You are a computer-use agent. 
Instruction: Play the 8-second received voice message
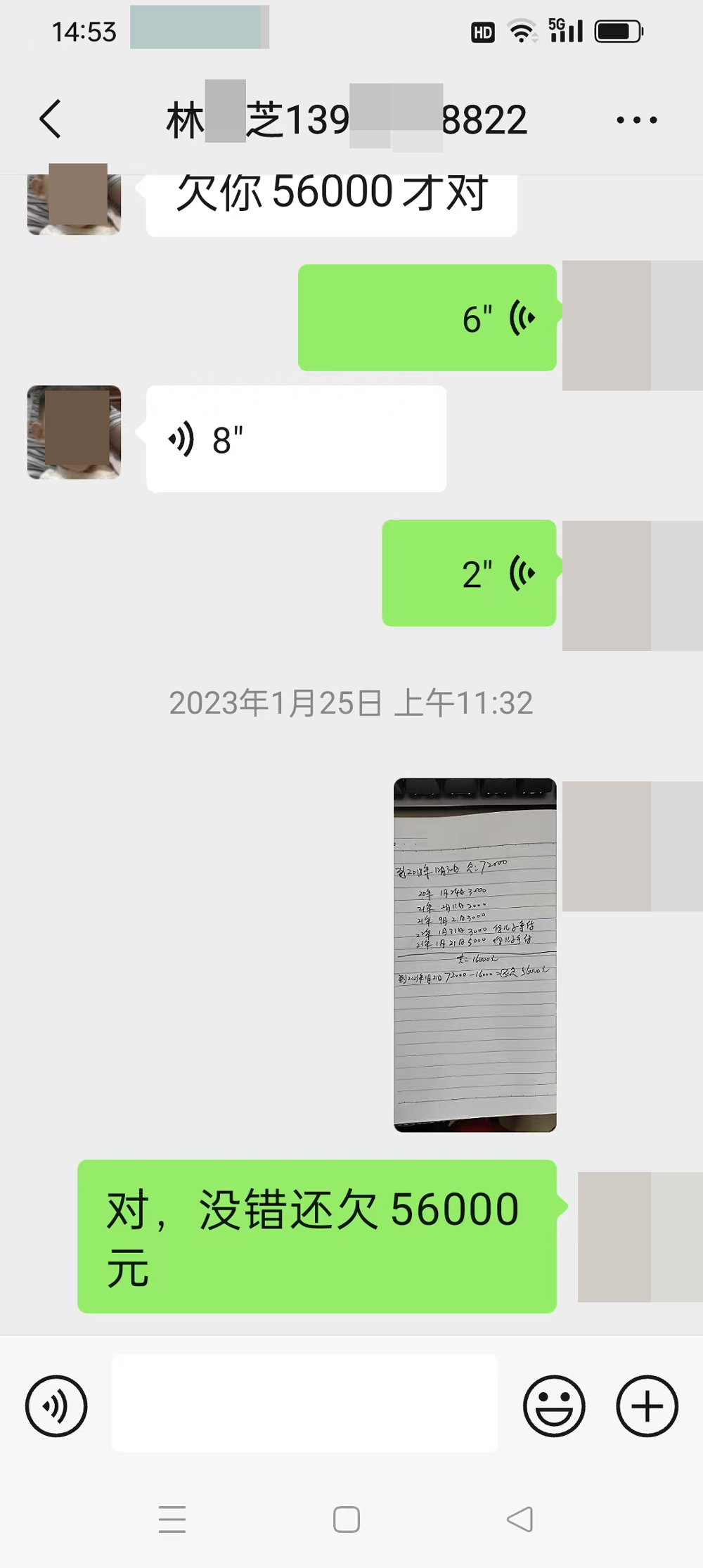295,439
